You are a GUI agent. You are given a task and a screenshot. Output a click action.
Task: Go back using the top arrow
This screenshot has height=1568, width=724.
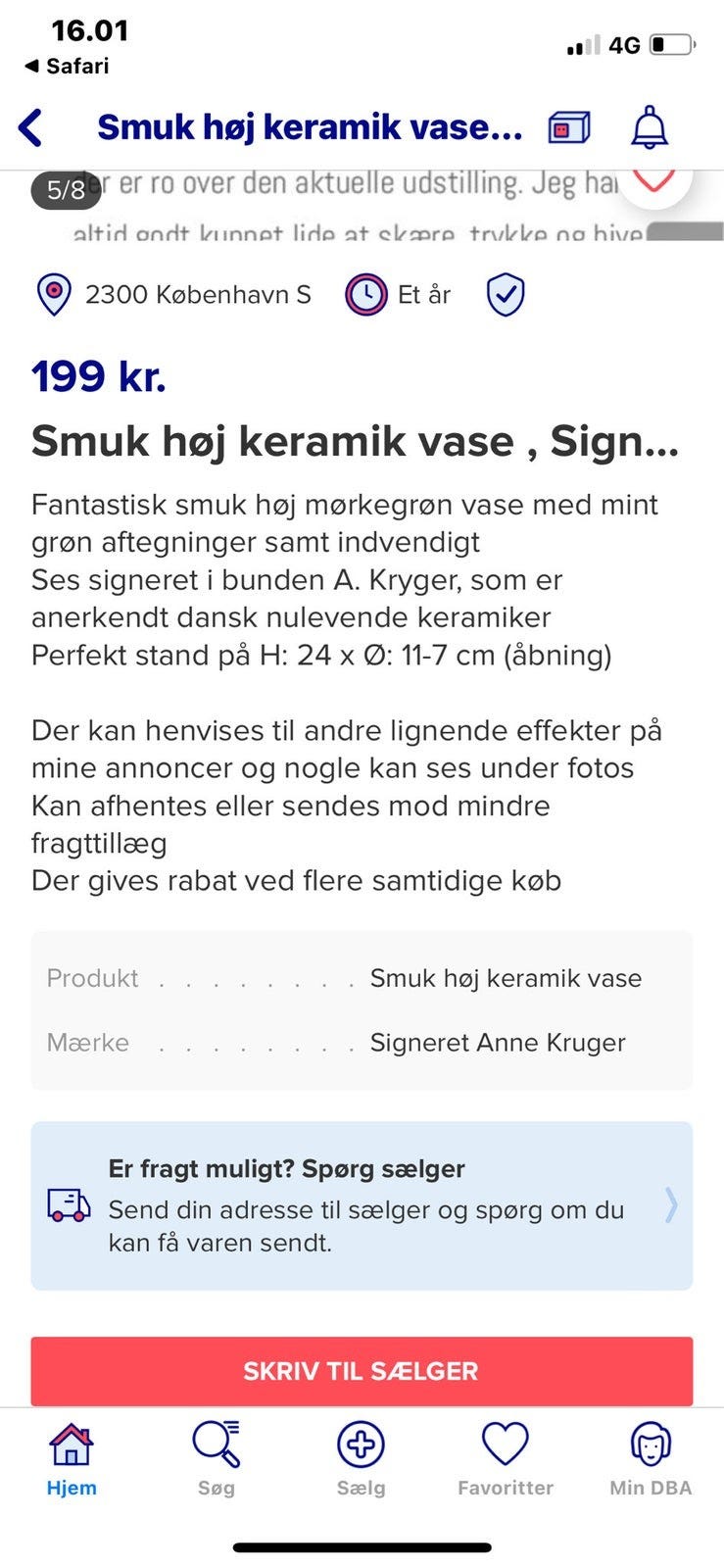coord(31,127)
